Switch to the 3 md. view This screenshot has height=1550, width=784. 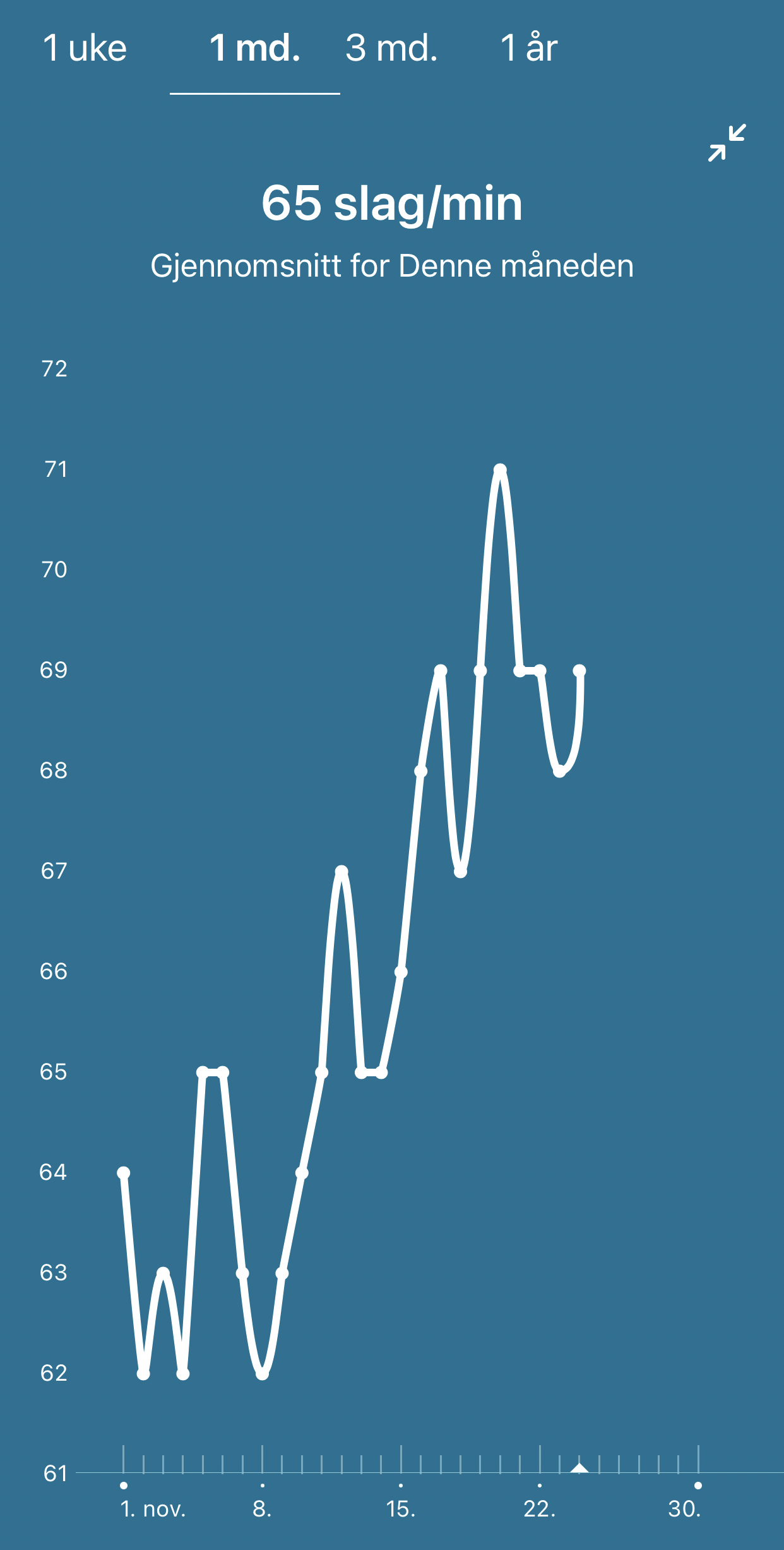click(391, 49)
